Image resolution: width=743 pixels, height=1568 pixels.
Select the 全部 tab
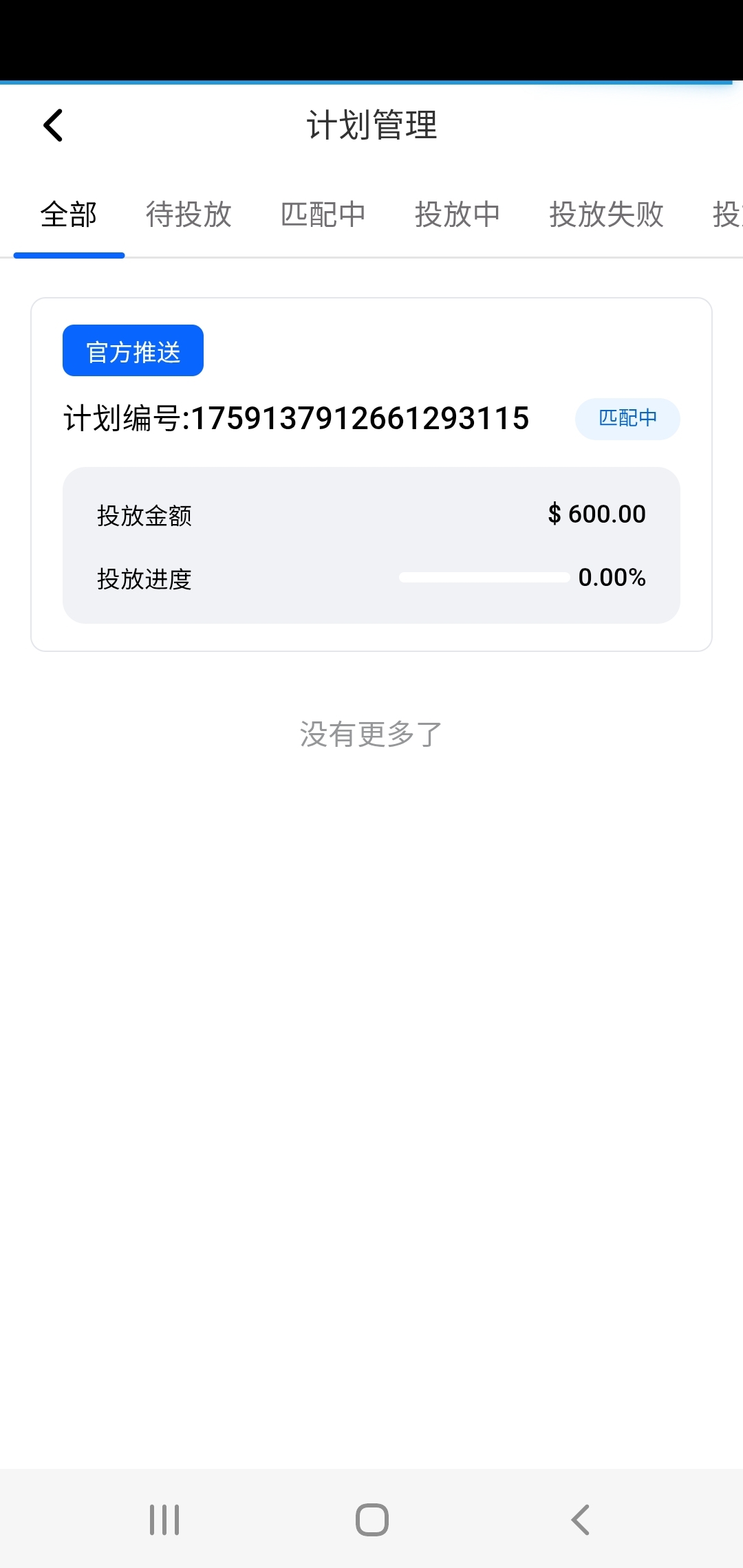[69, 215]
